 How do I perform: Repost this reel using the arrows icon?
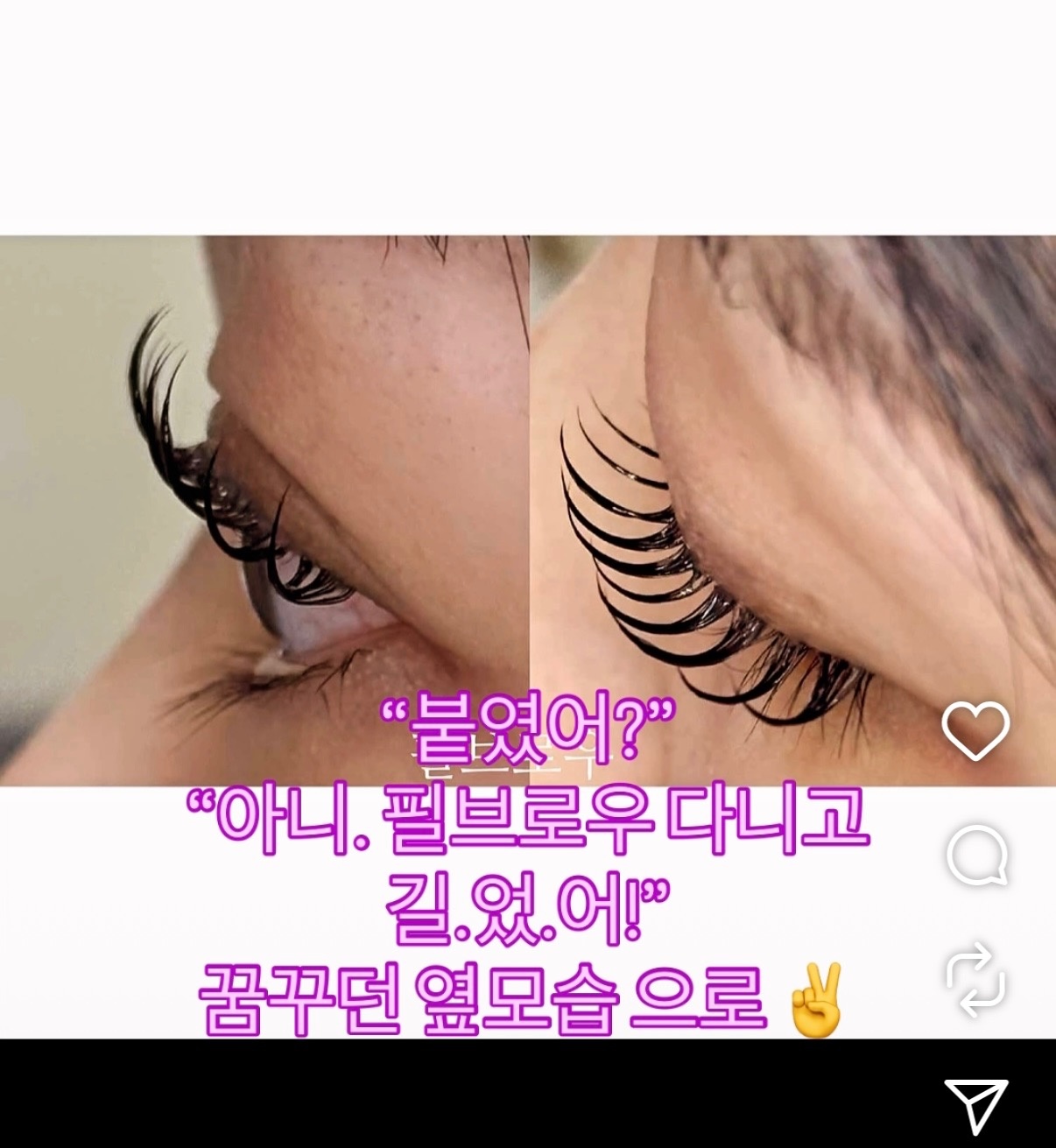pos(976,980)
